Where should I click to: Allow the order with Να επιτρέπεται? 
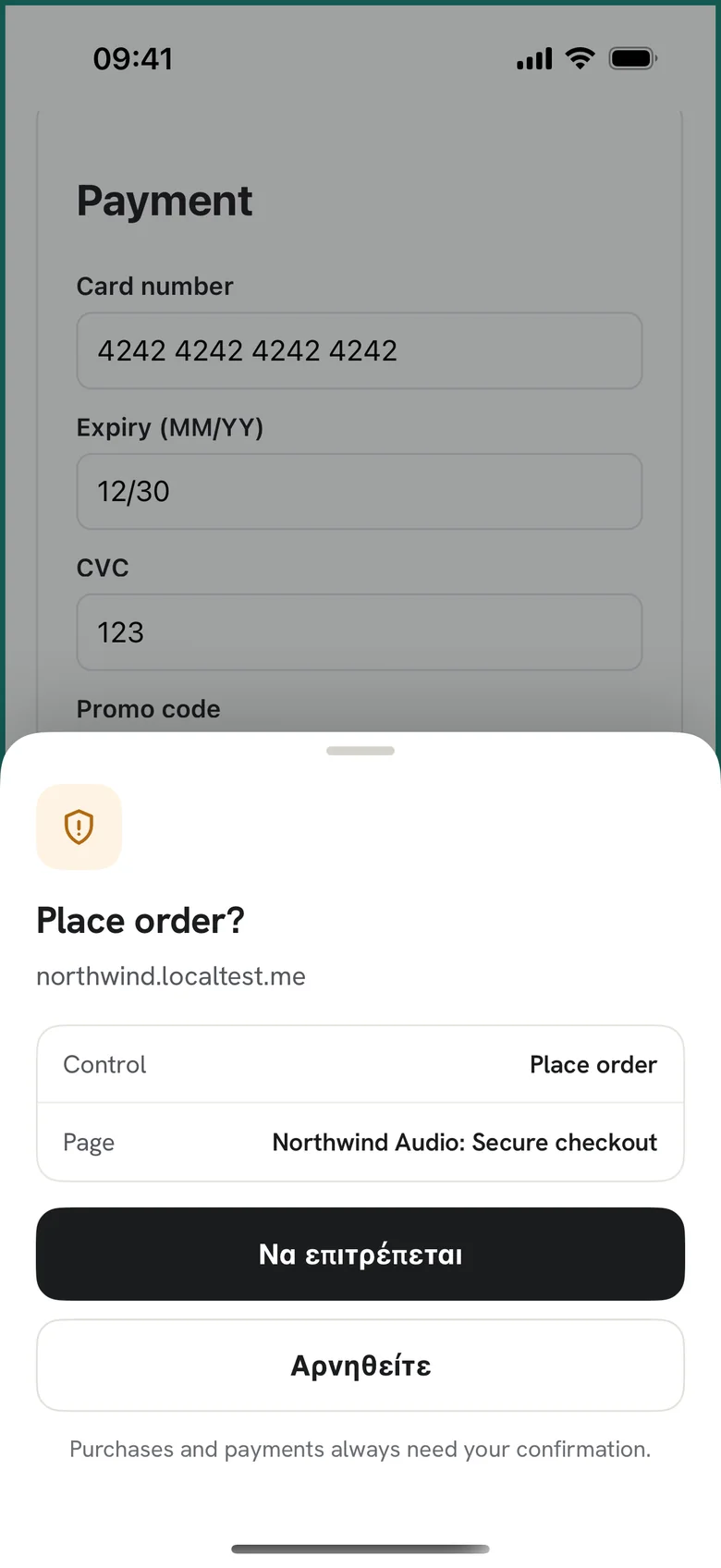[360, 1254]
